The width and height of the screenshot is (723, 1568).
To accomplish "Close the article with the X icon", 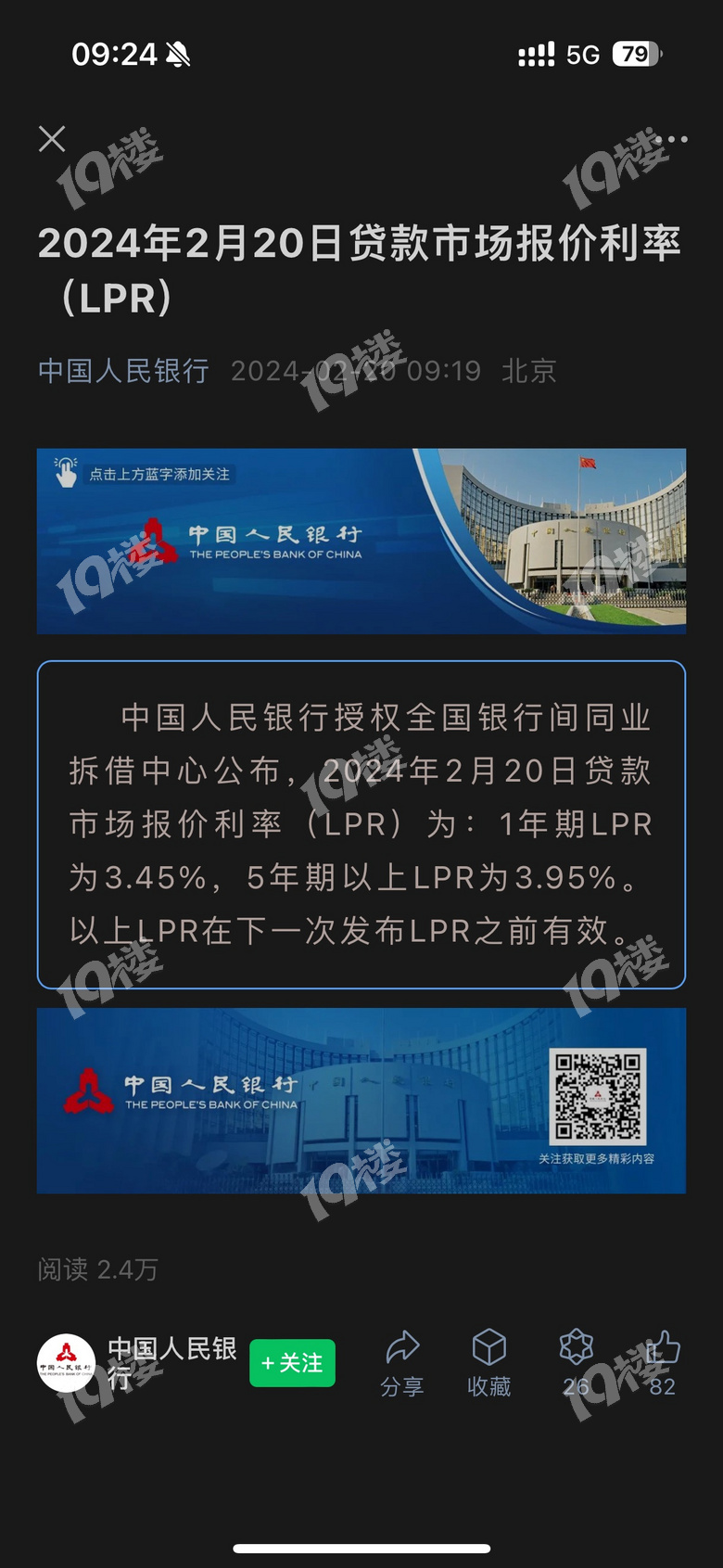I will coord(51,139).
